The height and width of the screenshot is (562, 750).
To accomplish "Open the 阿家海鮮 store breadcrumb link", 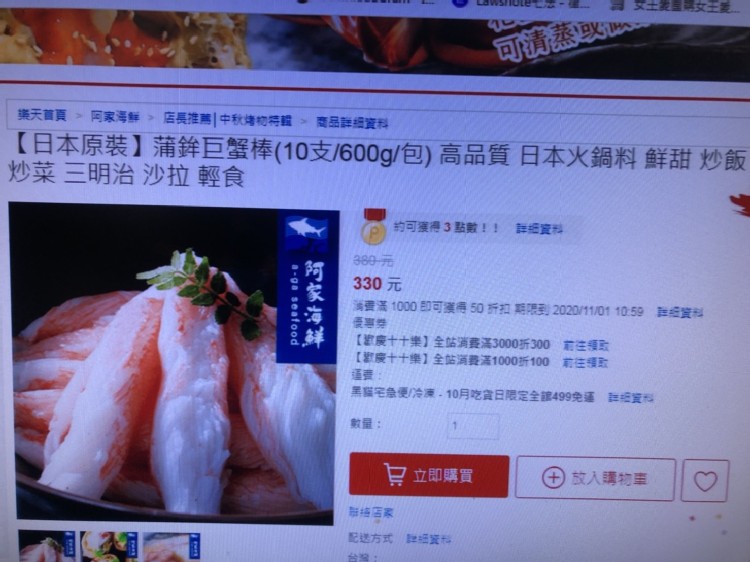I will point(117,117).
